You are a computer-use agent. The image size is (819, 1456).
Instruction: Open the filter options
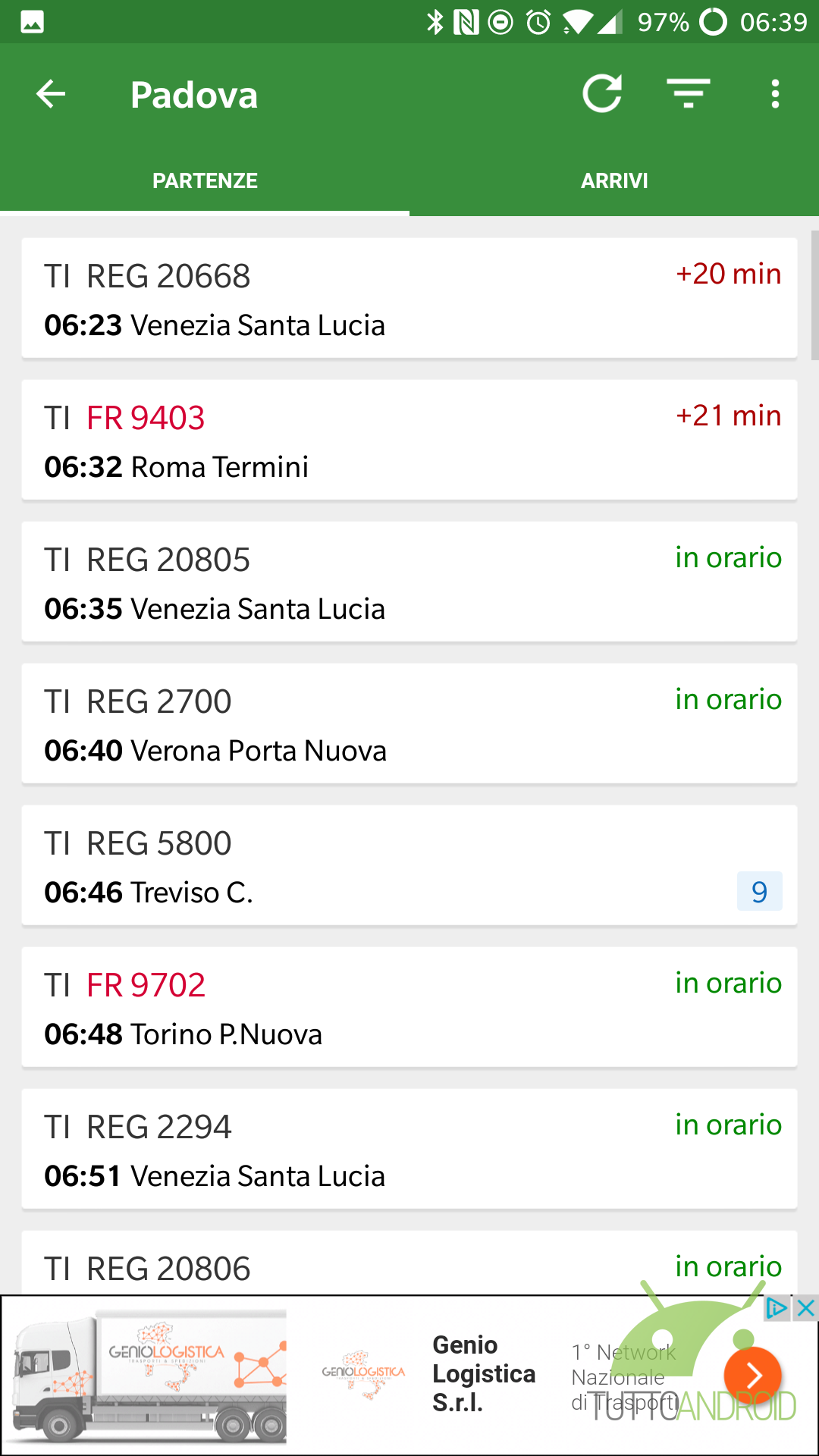[689, 94]
